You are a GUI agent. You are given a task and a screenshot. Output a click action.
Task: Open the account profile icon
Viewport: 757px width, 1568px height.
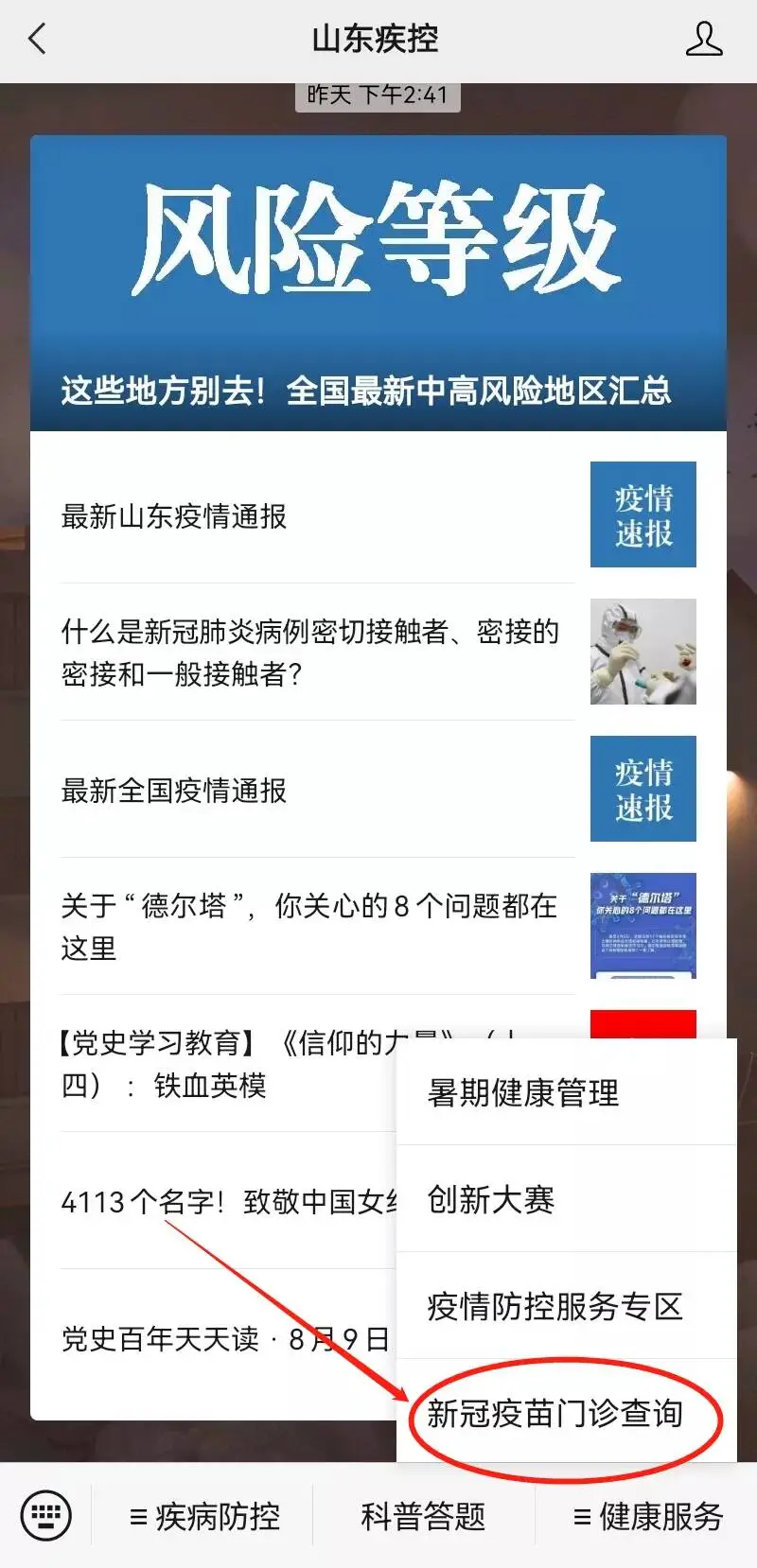[703, 40]
